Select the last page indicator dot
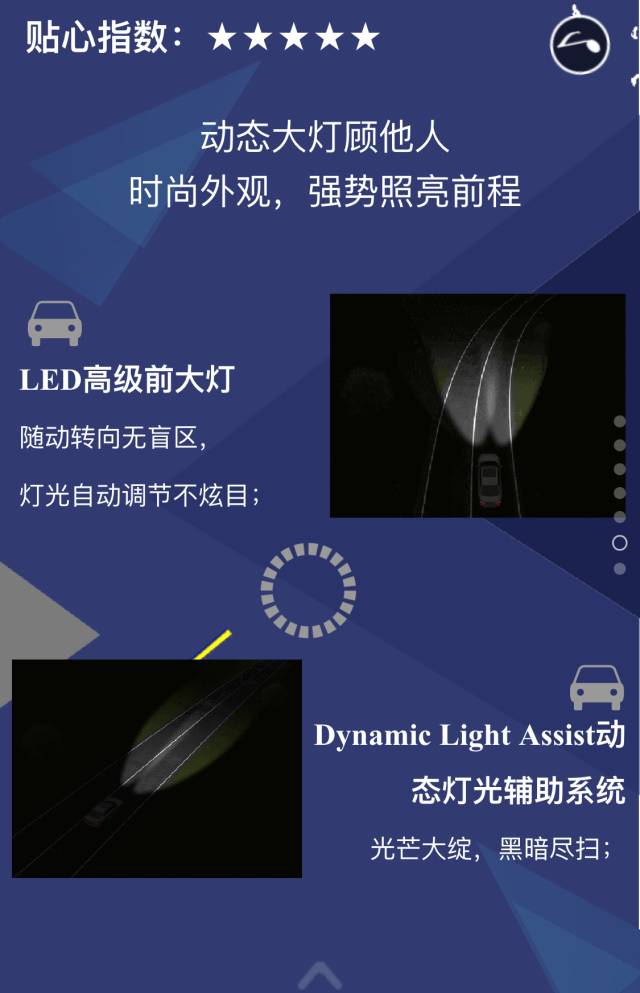The image size is (640, 993). [x=619, y=568]
